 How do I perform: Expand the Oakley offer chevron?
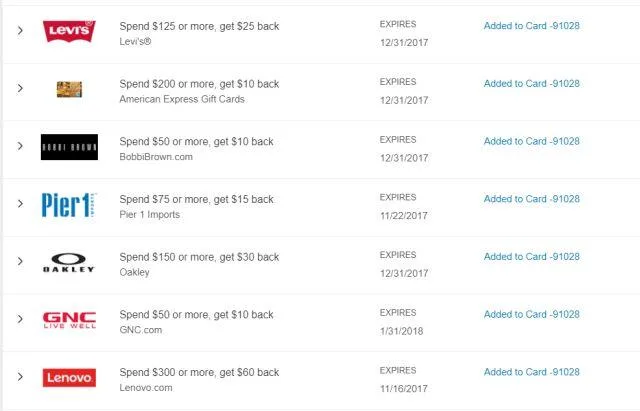pos(20,262)
